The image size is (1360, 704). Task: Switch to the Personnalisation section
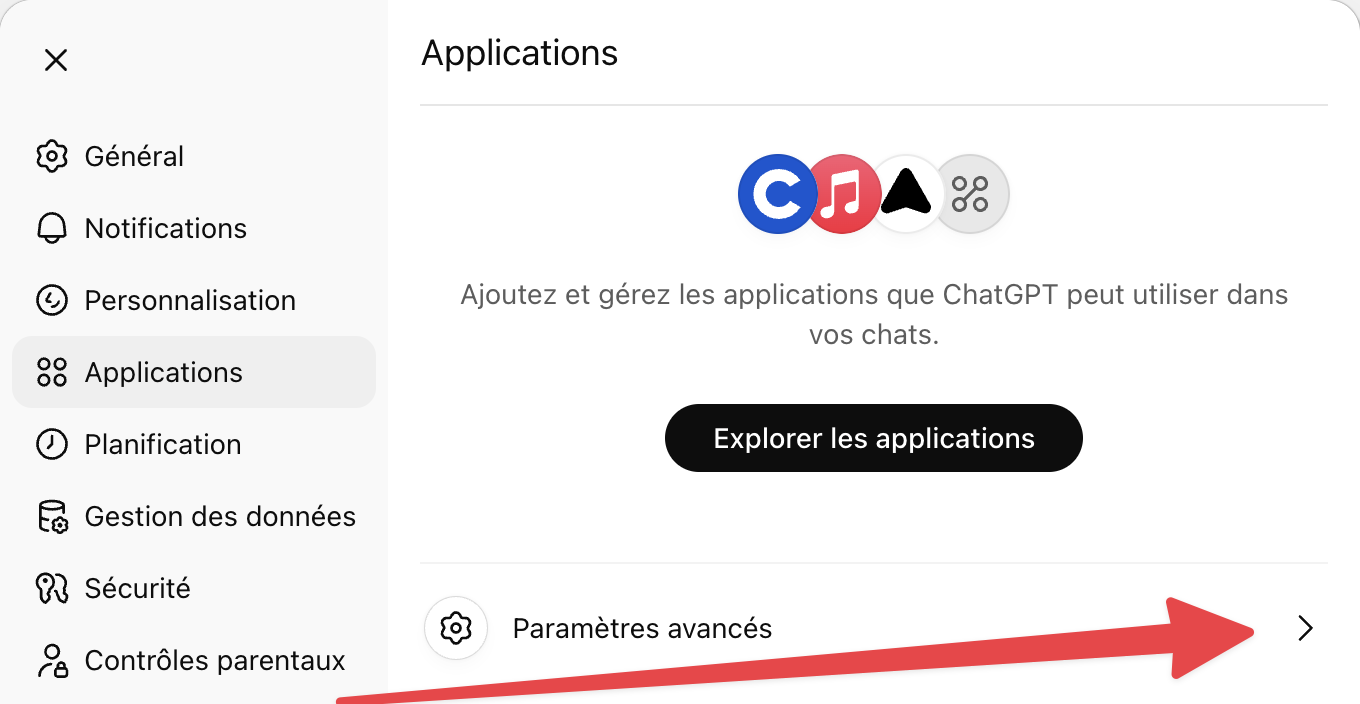189,300
